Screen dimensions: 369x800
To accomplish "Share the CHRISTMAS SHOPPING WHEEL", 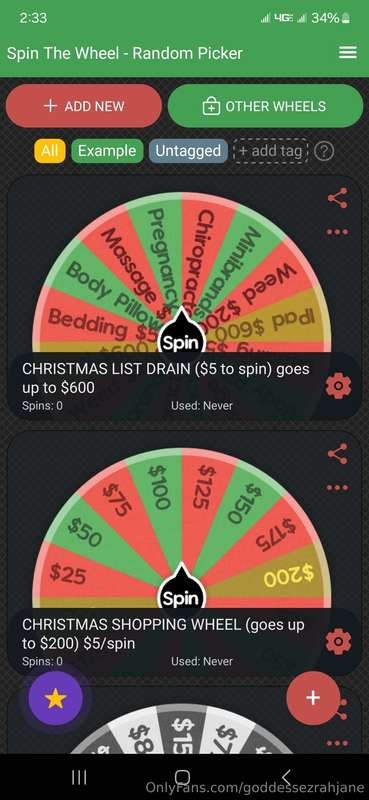I will tap(337, 454).
